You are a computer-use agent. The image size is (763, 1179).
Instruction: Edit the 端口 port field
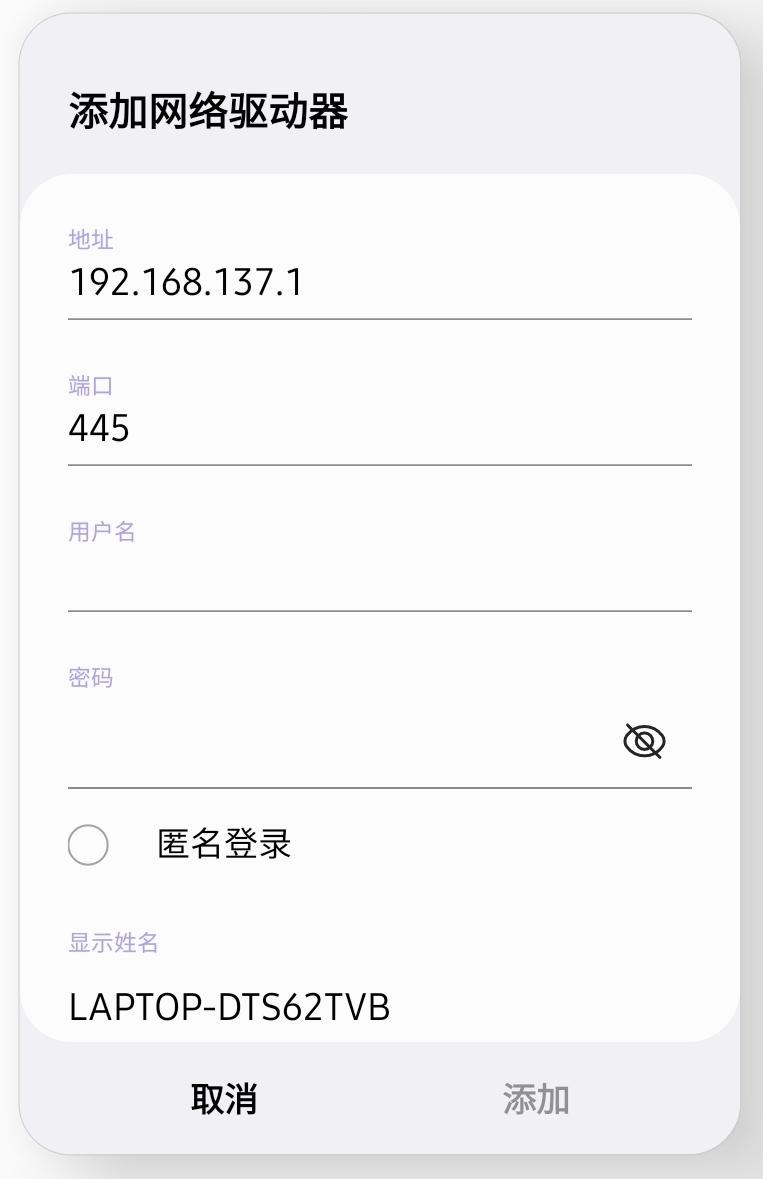pos(378,429)
